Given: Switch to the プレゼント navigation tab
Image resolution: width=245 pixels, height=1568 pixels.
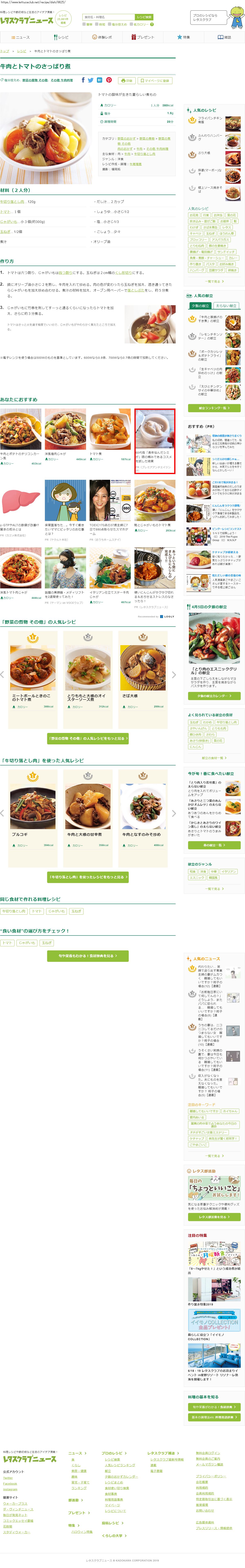Looking at the screenshot, I should [x=143, y=37].
